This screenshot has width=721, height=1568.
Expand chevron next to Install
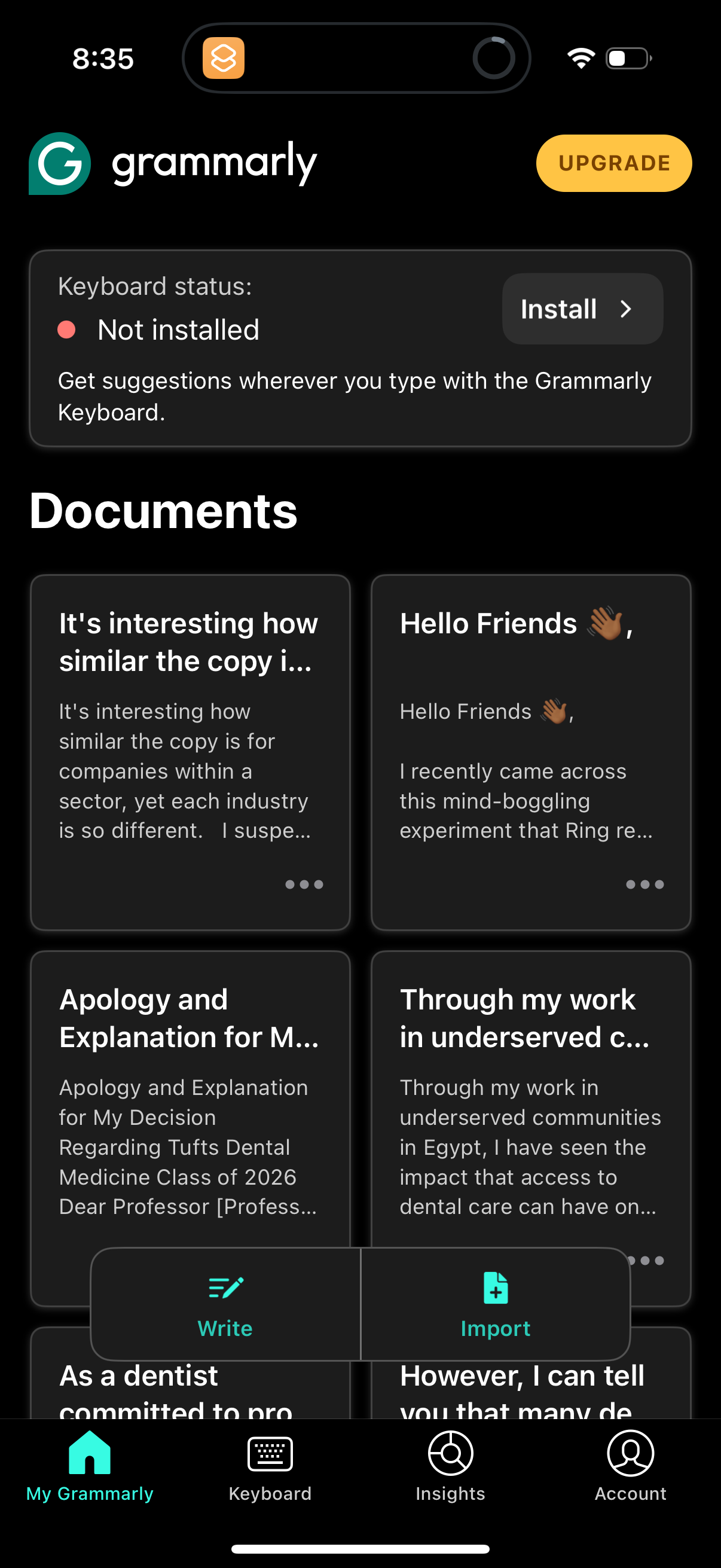[627, 309]
